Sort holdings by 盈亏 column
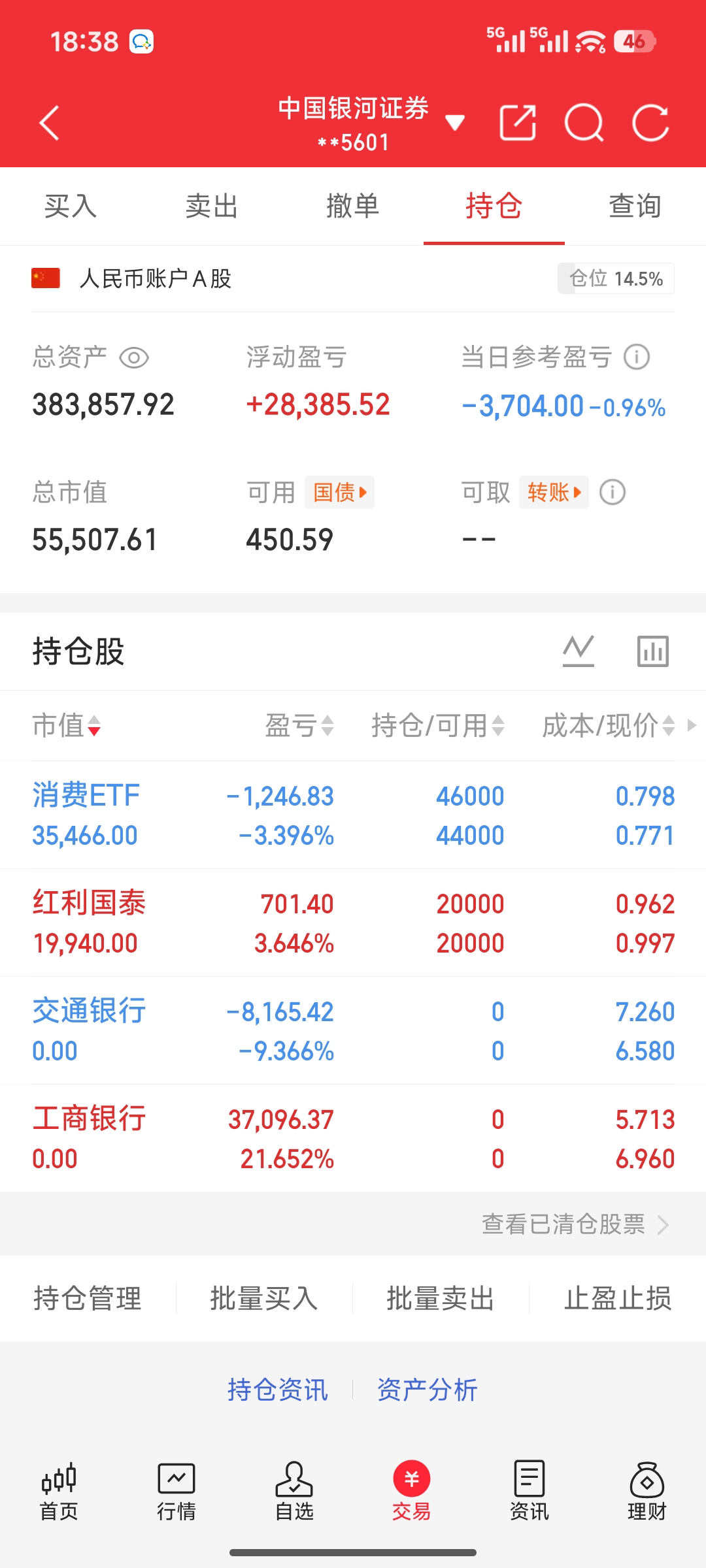Viewport: 706px width, 1568px height. [x=300, y=725]
